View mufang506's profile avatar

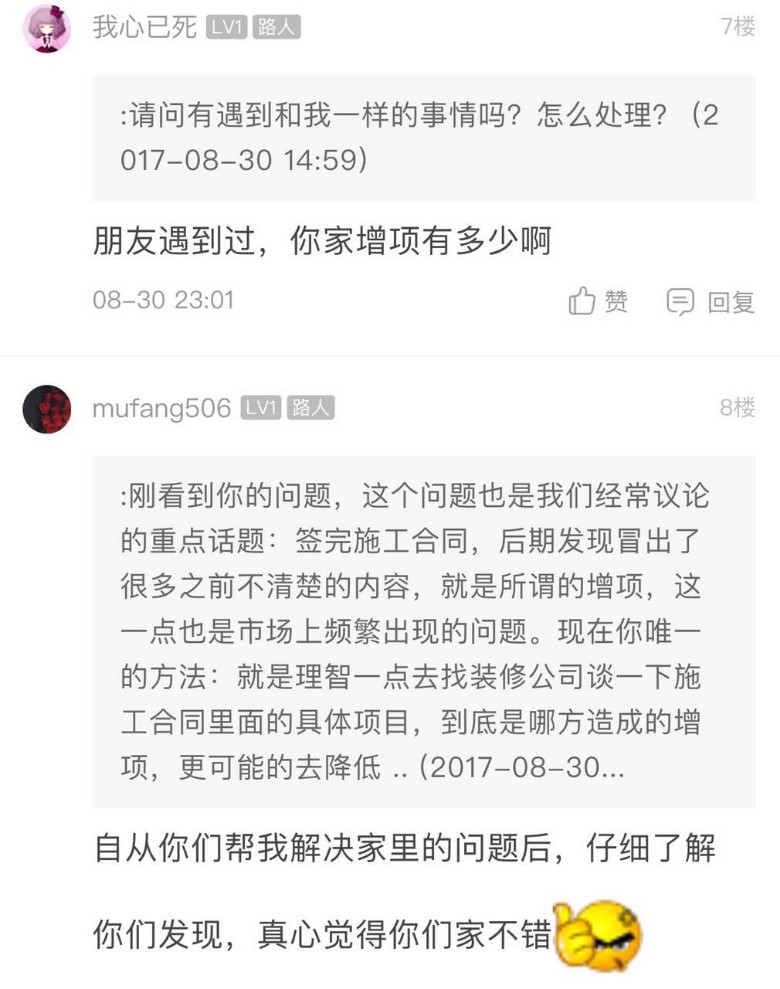tap(47, 409)
